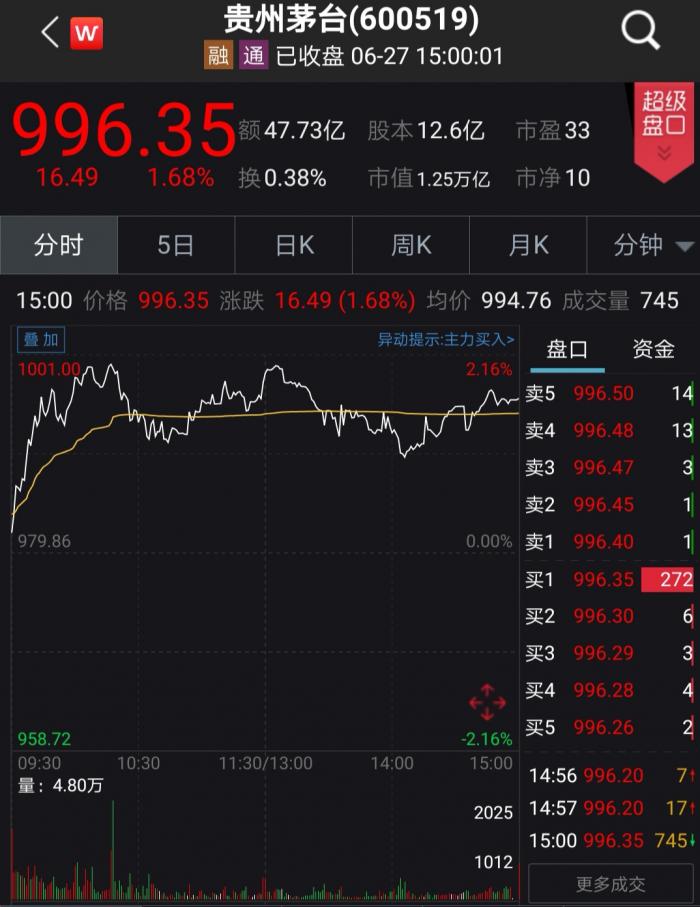Tap the red W icon

[x=86, y=34]
